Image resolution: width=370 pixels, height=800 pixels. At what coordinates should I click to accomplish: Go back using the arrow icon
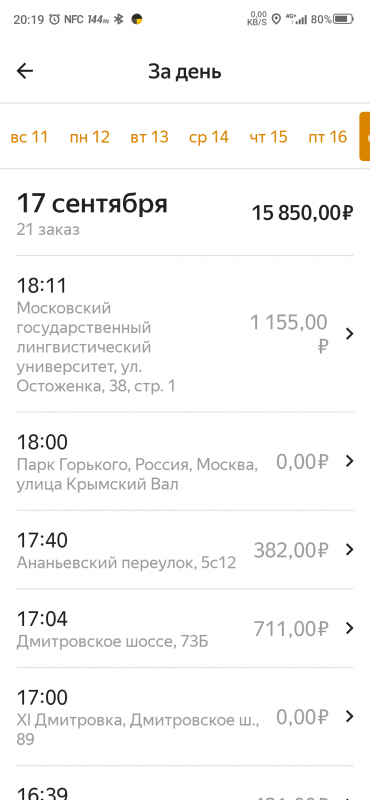tap(24, 71)
